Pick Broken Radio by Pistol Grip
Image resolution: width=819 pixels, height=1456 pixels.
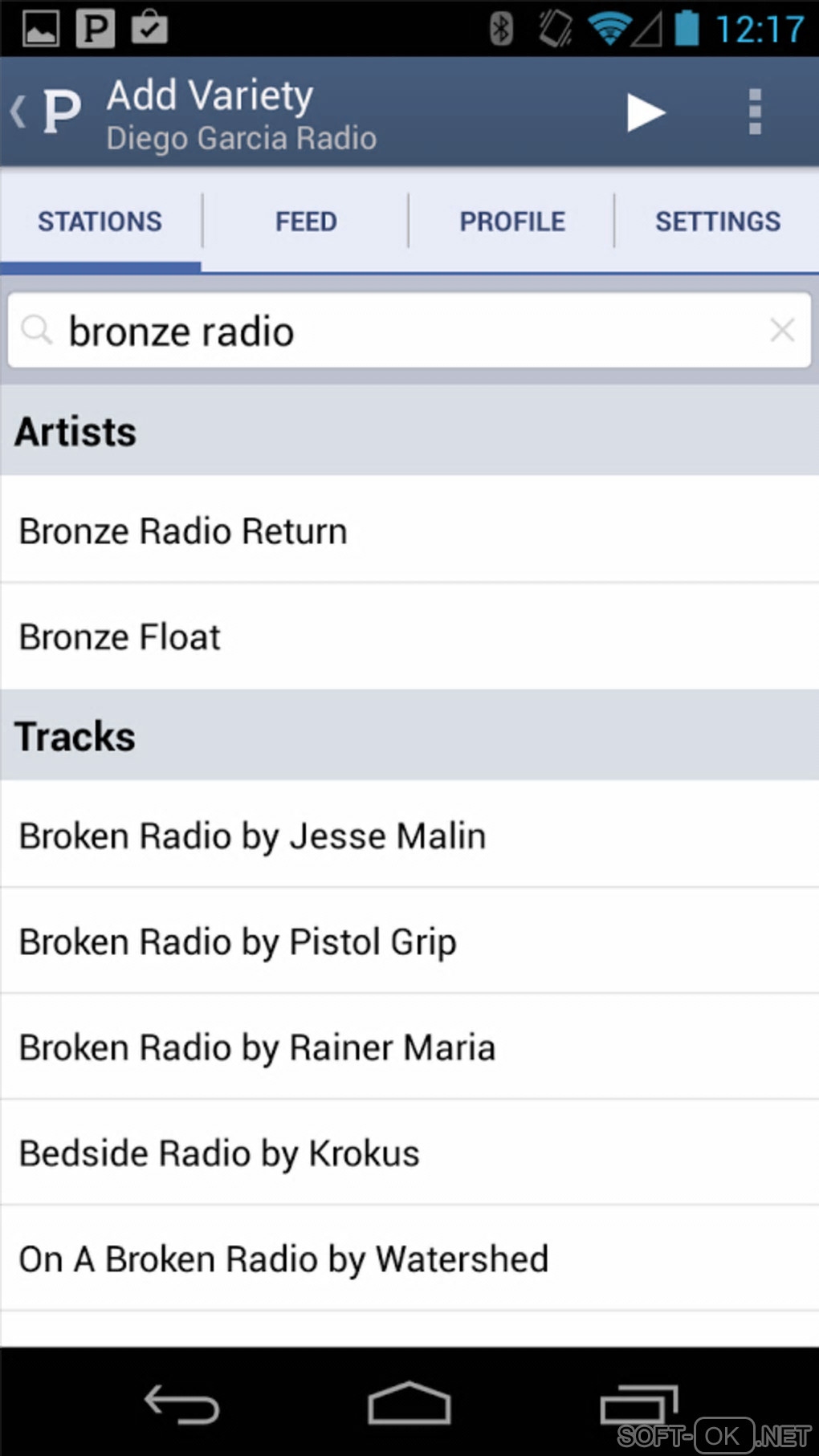(409, 942)
